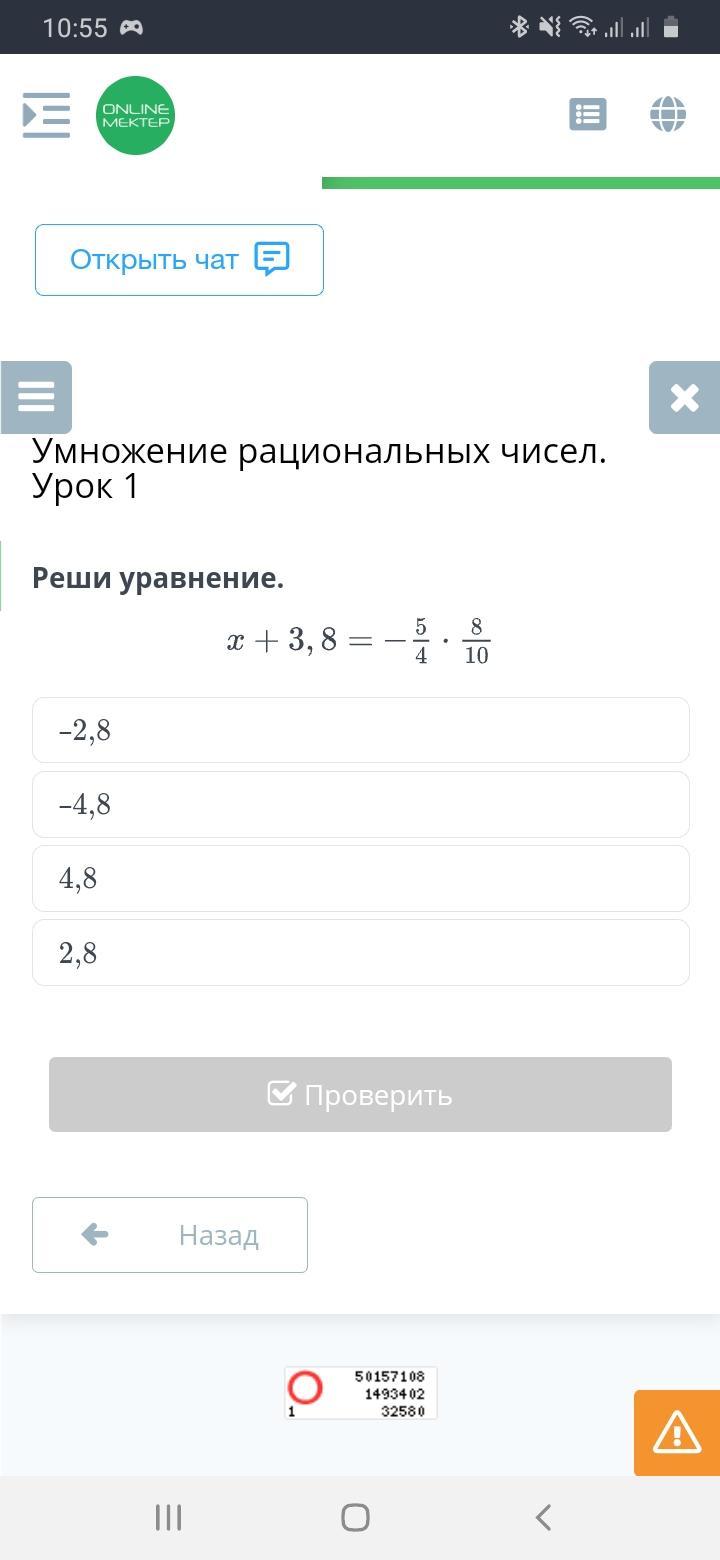Open the side navigation menu icon
The image size is (720, 1560).
46,115
